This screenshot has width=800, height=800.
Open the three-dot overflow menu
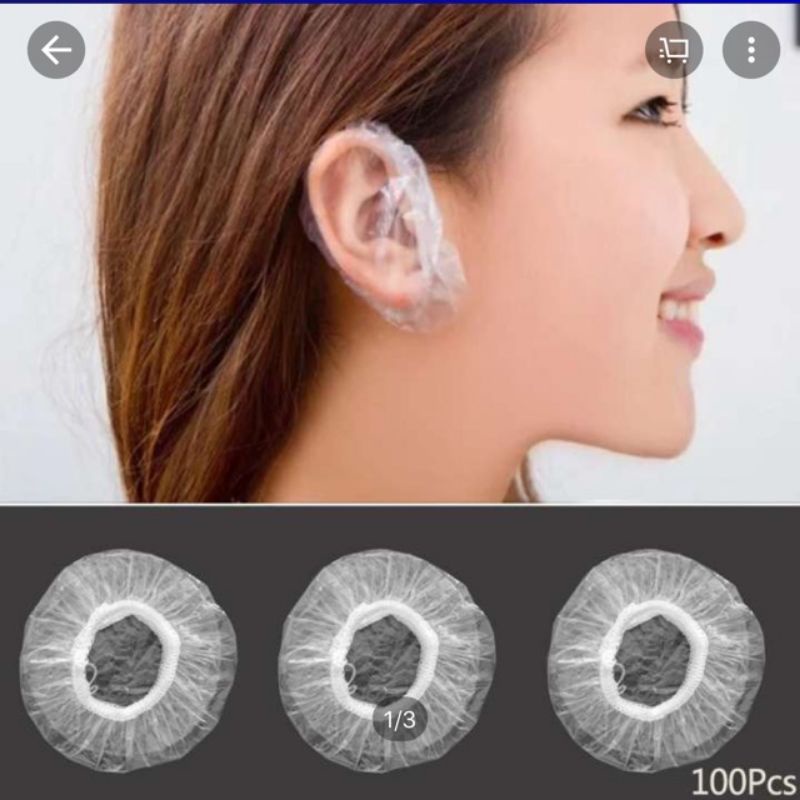(x=750, y=49)
